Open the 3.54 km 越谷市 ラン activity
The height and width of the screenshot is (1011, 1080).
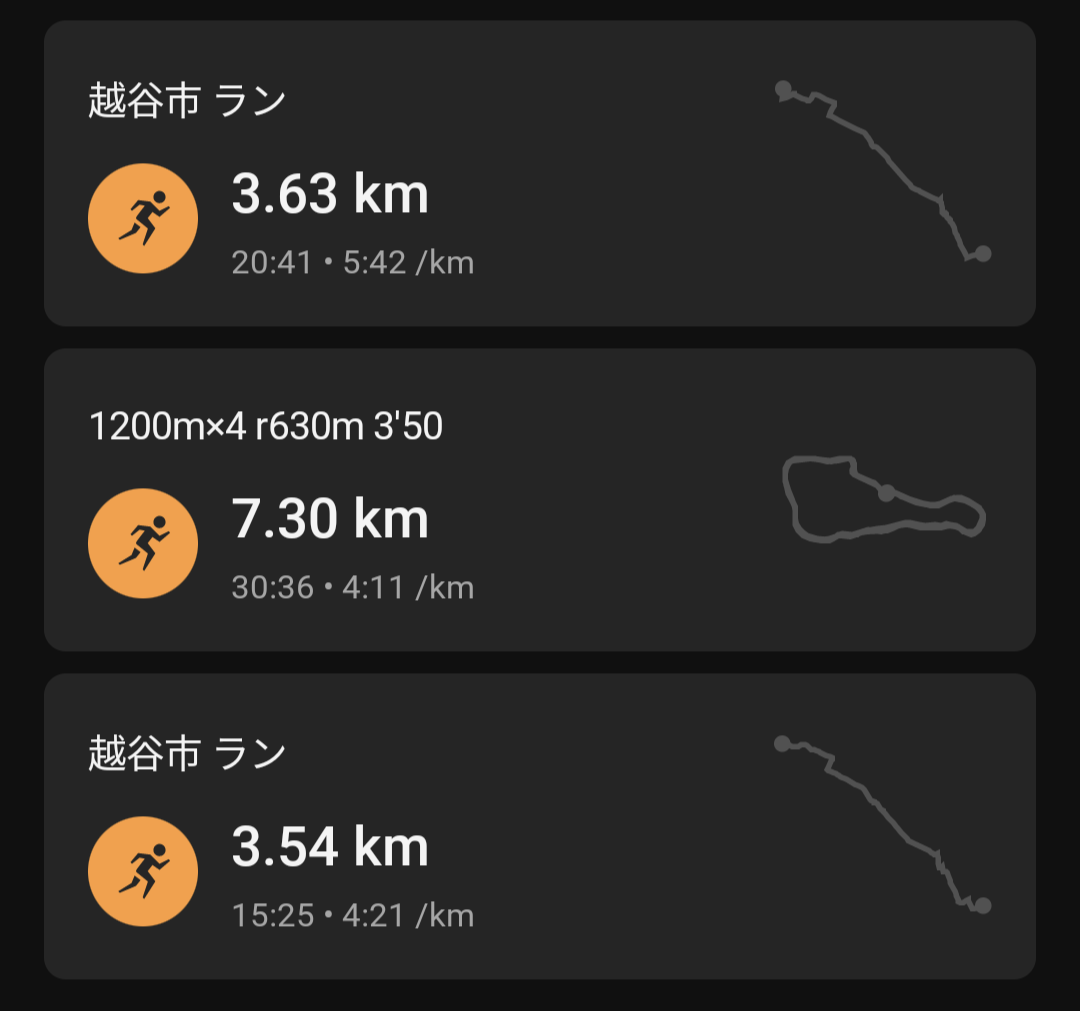tap(540, 826)
